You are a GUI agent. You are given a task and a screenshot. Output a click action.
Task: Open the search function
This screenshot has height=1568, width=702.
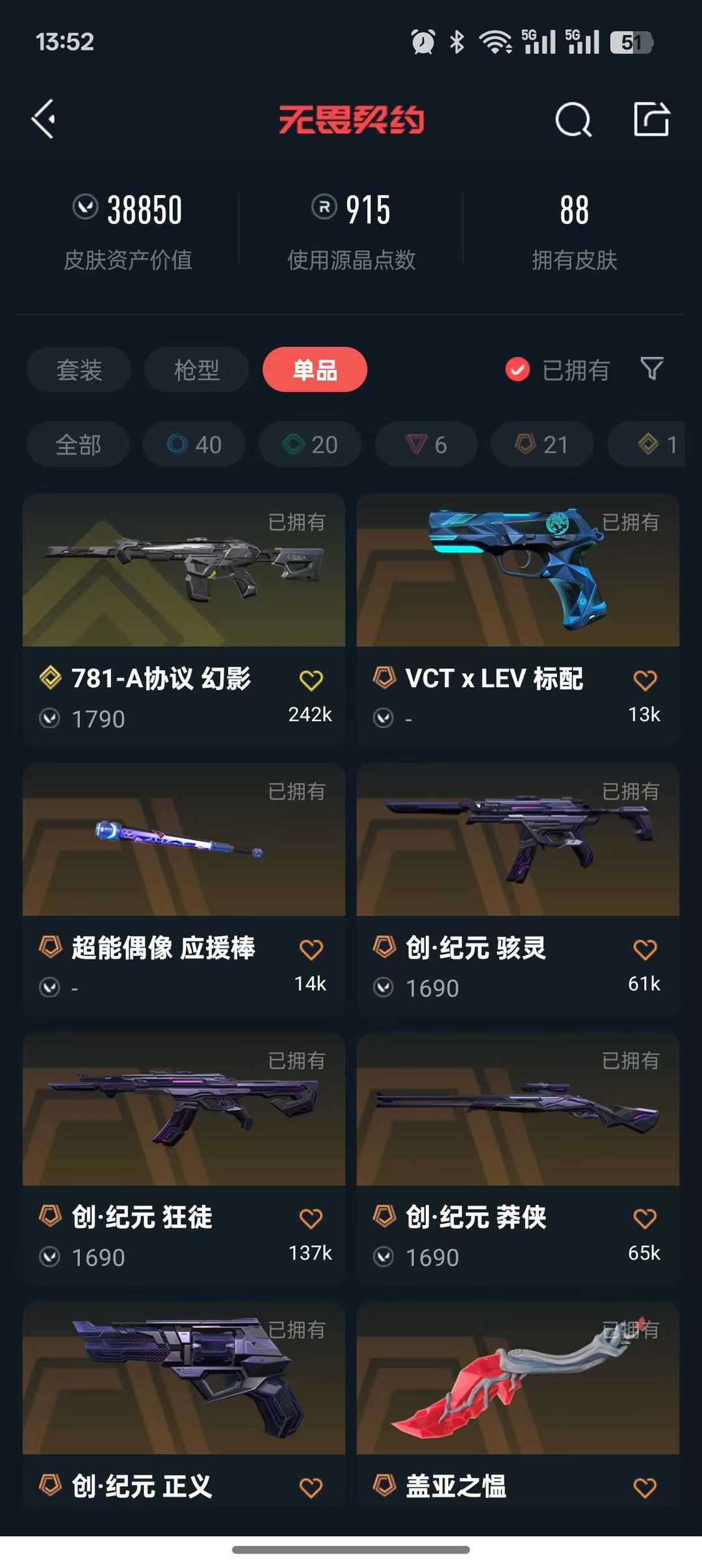click(571, 120)
